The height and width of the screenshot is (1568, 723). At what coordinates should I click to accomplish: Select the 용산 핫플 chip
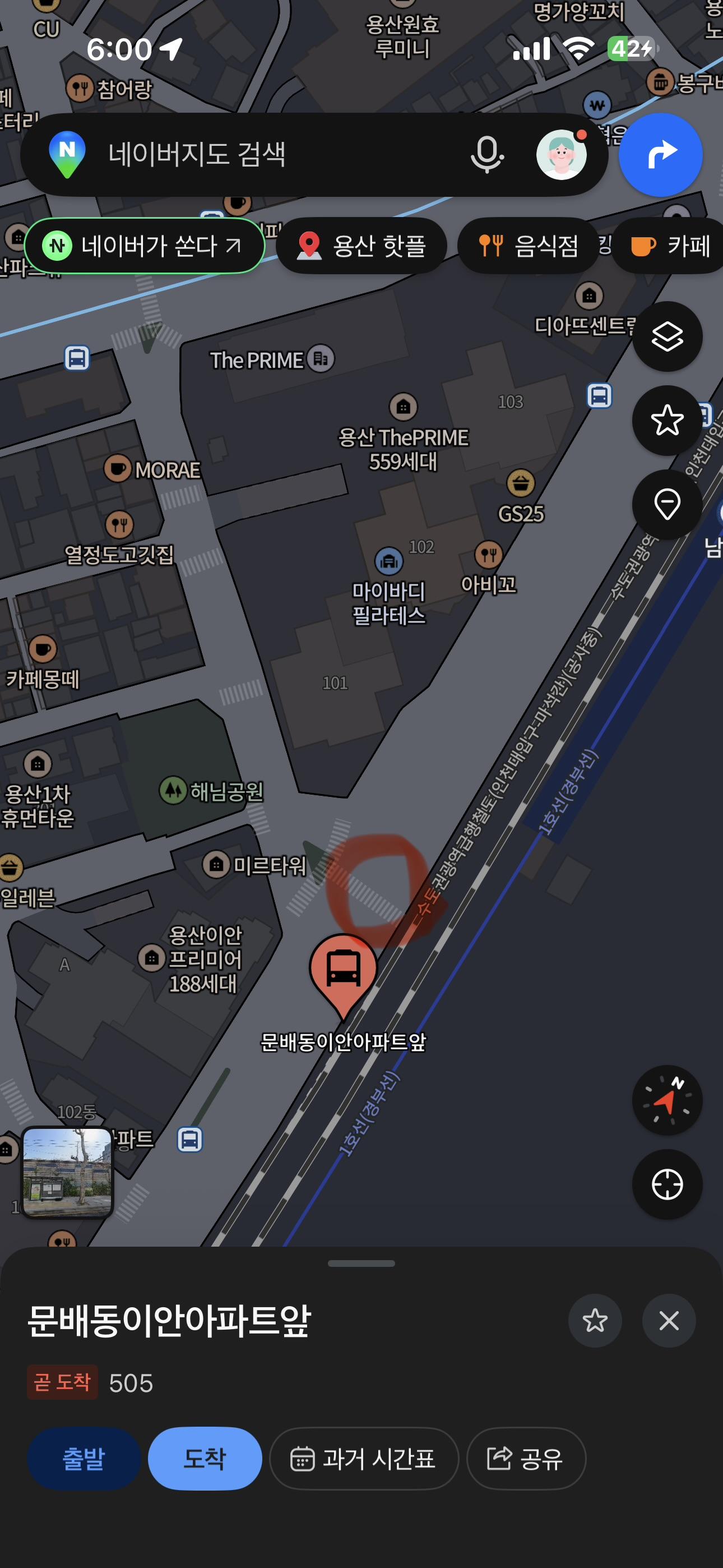point(361,246)
